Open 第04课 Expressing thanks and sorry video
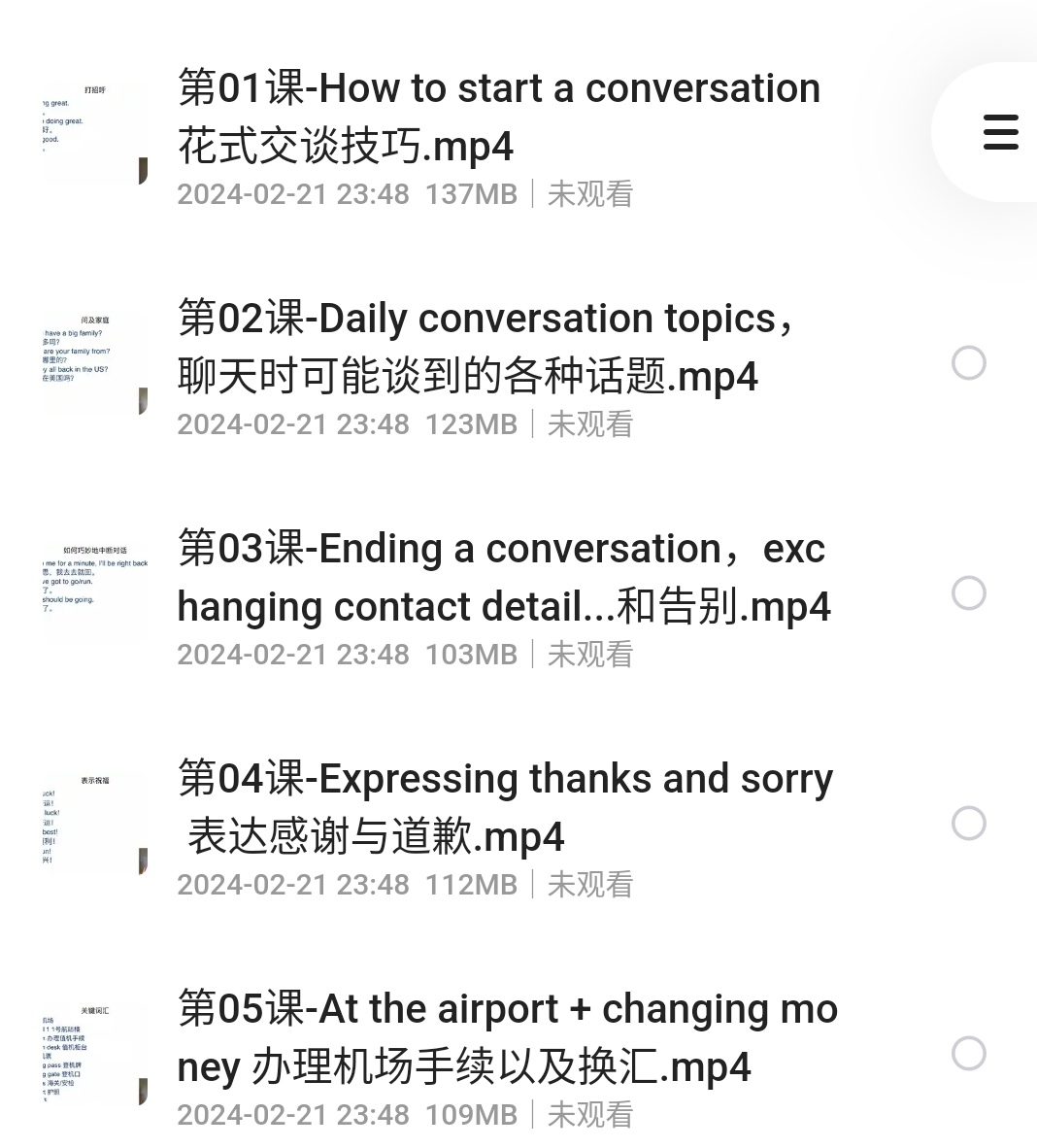Viewport: 1037px width, 1148px height. tap(505, 808)
